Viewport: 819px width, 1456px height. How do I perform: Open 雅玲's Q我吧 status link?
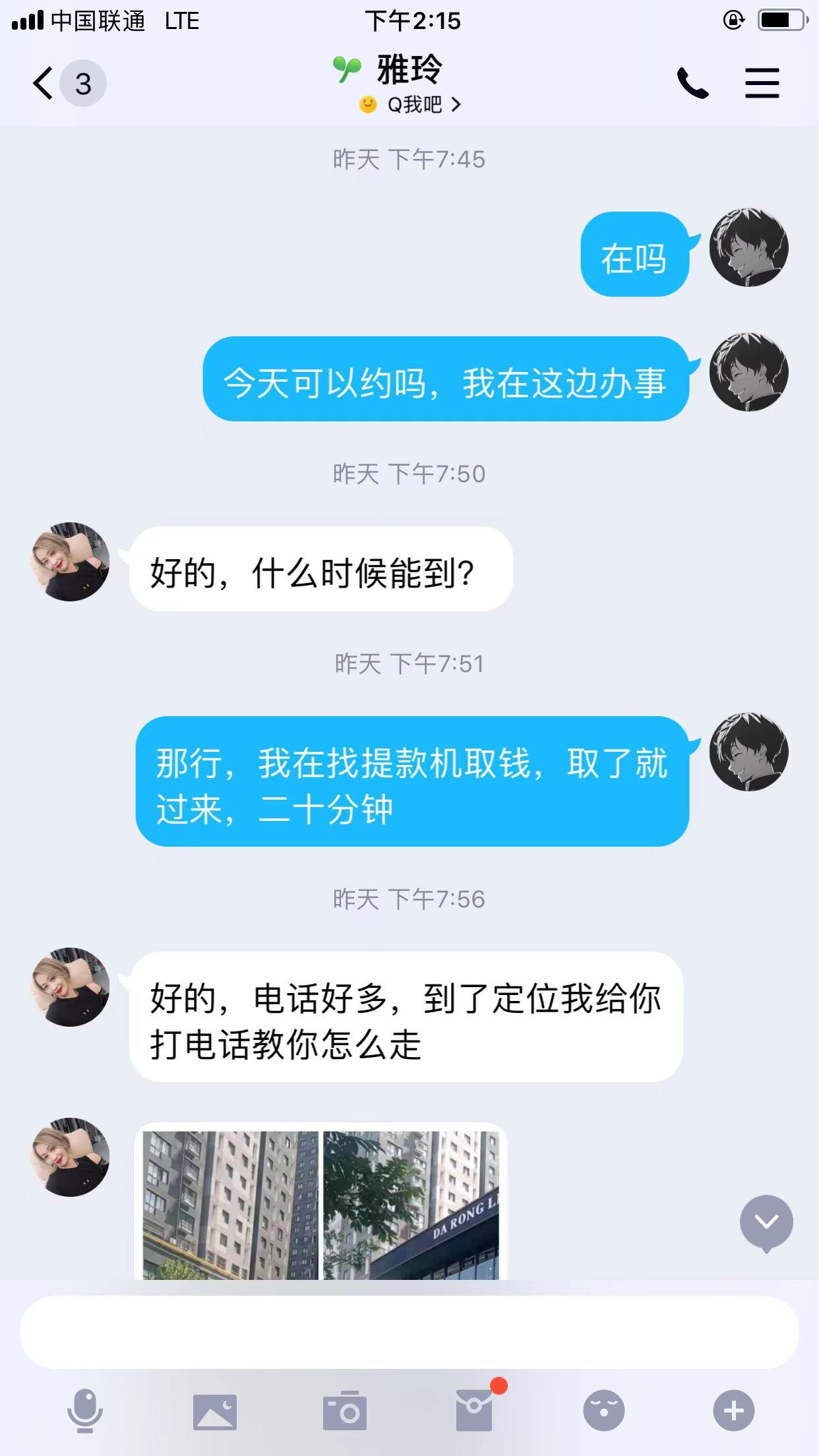pos(410,105)
